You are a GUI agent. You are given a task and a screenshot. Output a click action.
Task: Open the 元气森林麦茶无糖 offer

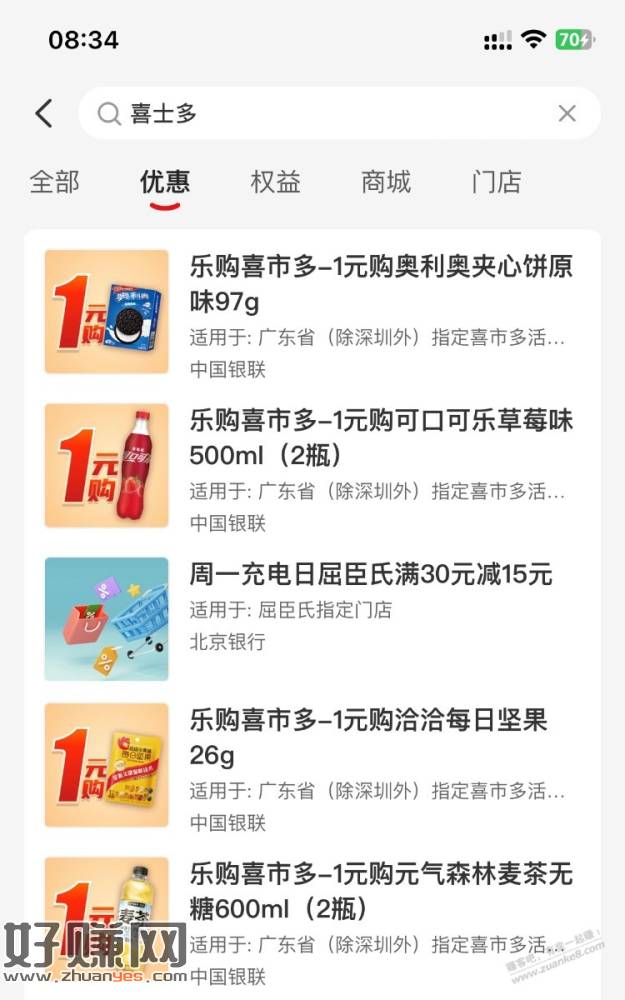pos(312,922)
